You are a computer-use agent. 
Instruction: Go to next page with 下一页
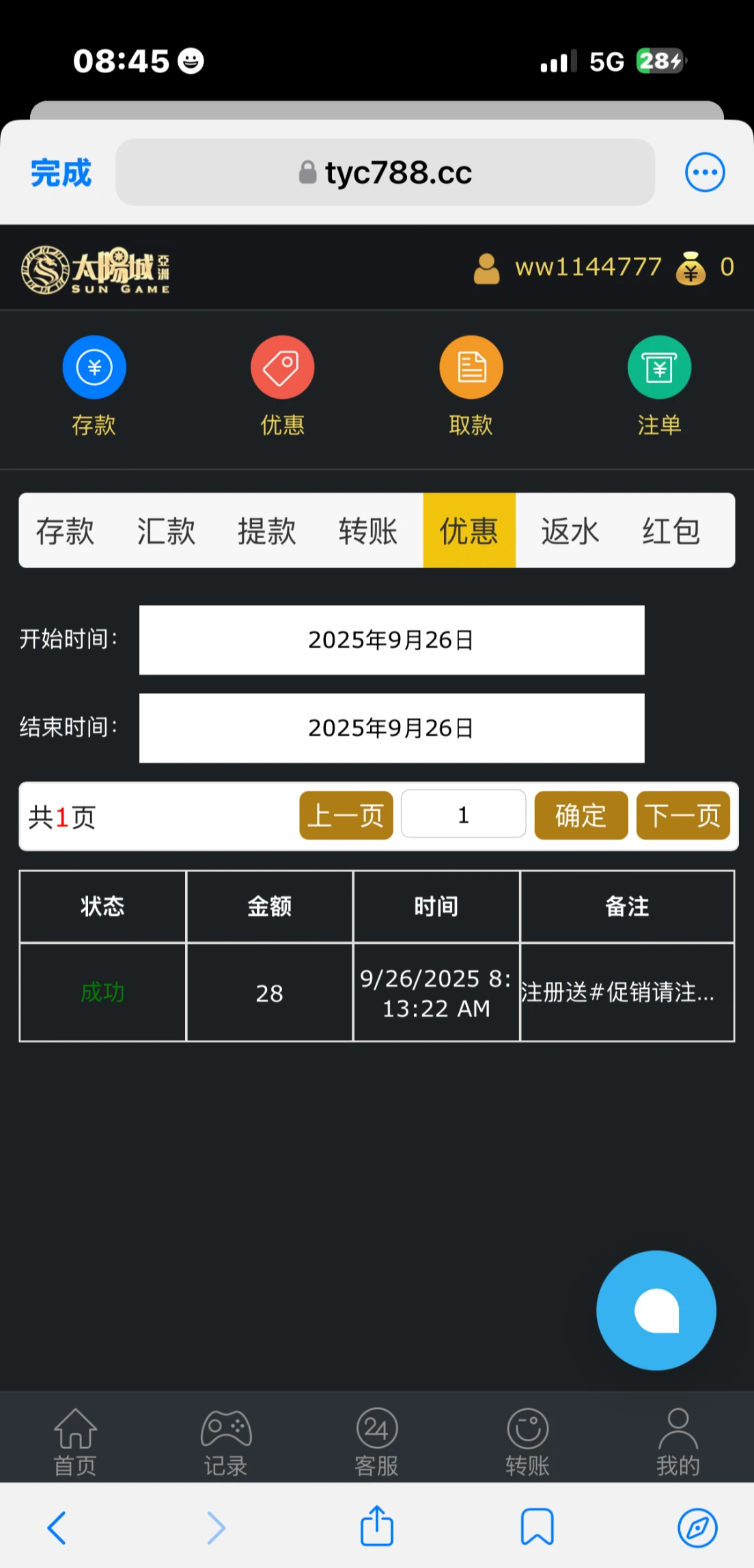tap(682, 815)
